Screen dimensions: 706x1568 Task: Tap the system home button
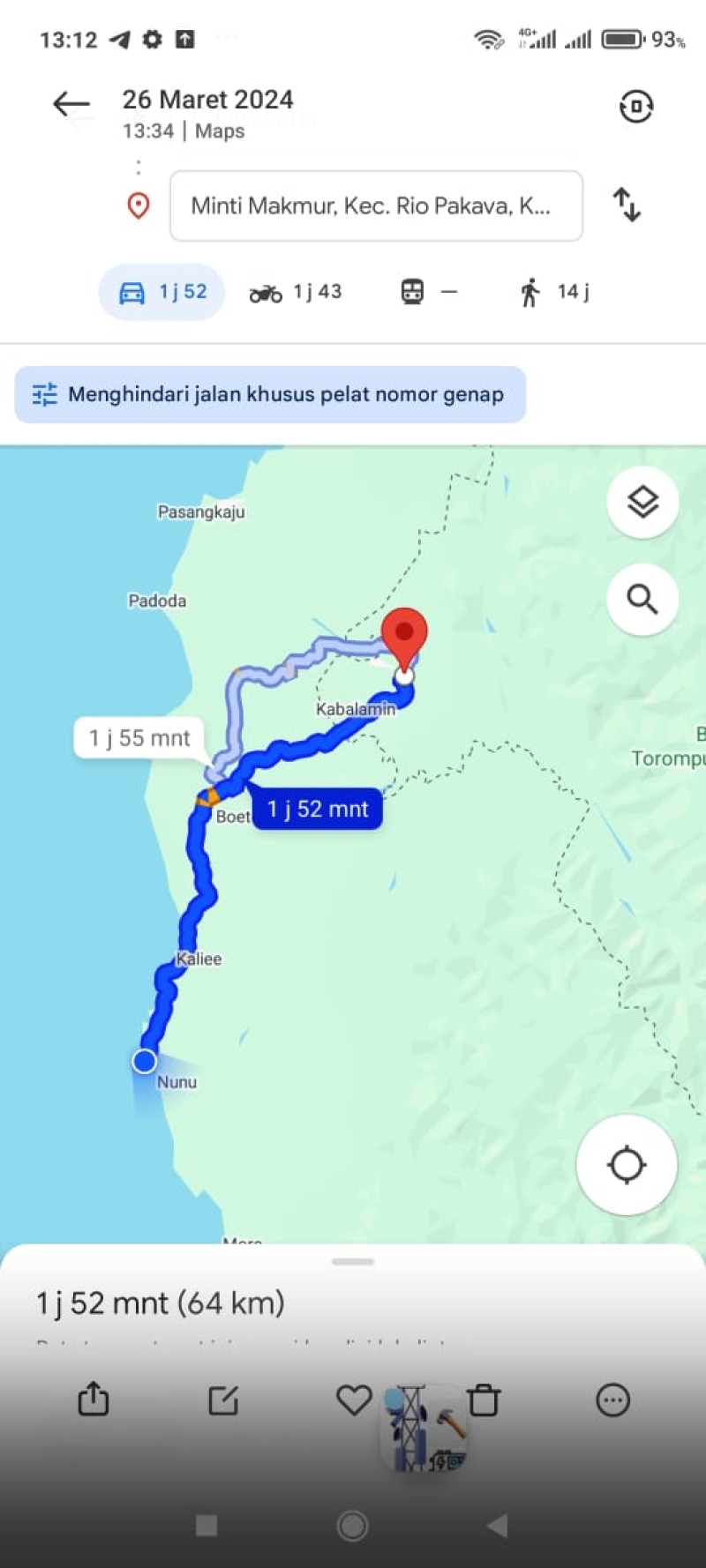pyautogui.click(x=352, y=1525)
